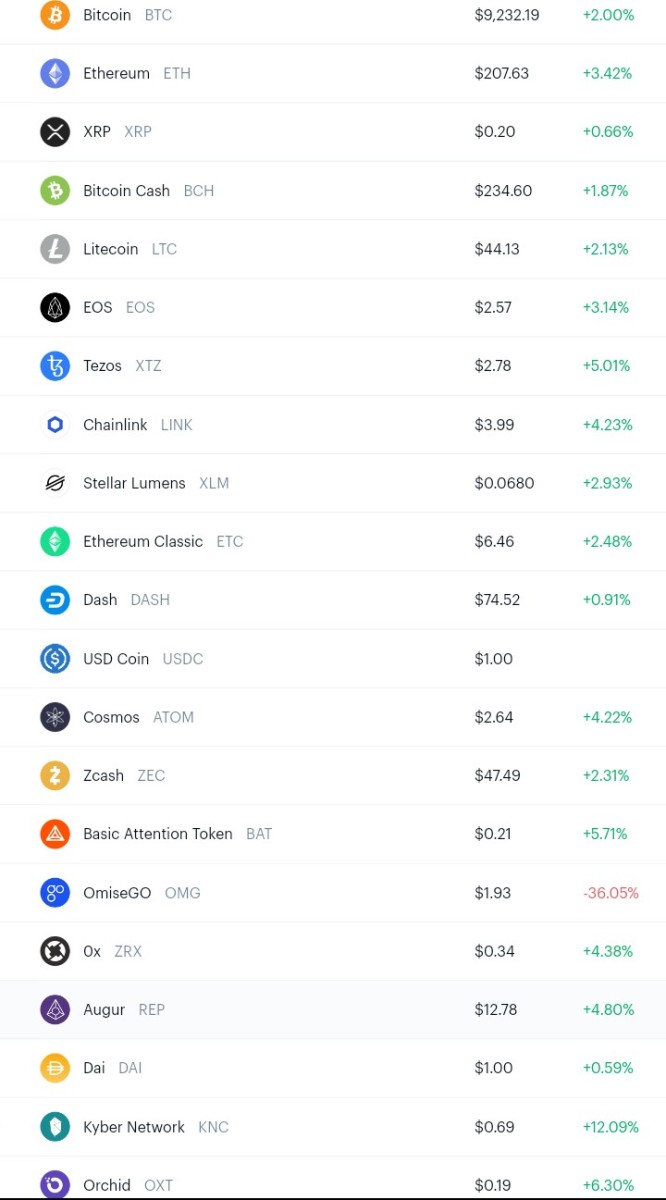View USD Coin USDC
The image size is (666, 1200).
pos(116,659)
